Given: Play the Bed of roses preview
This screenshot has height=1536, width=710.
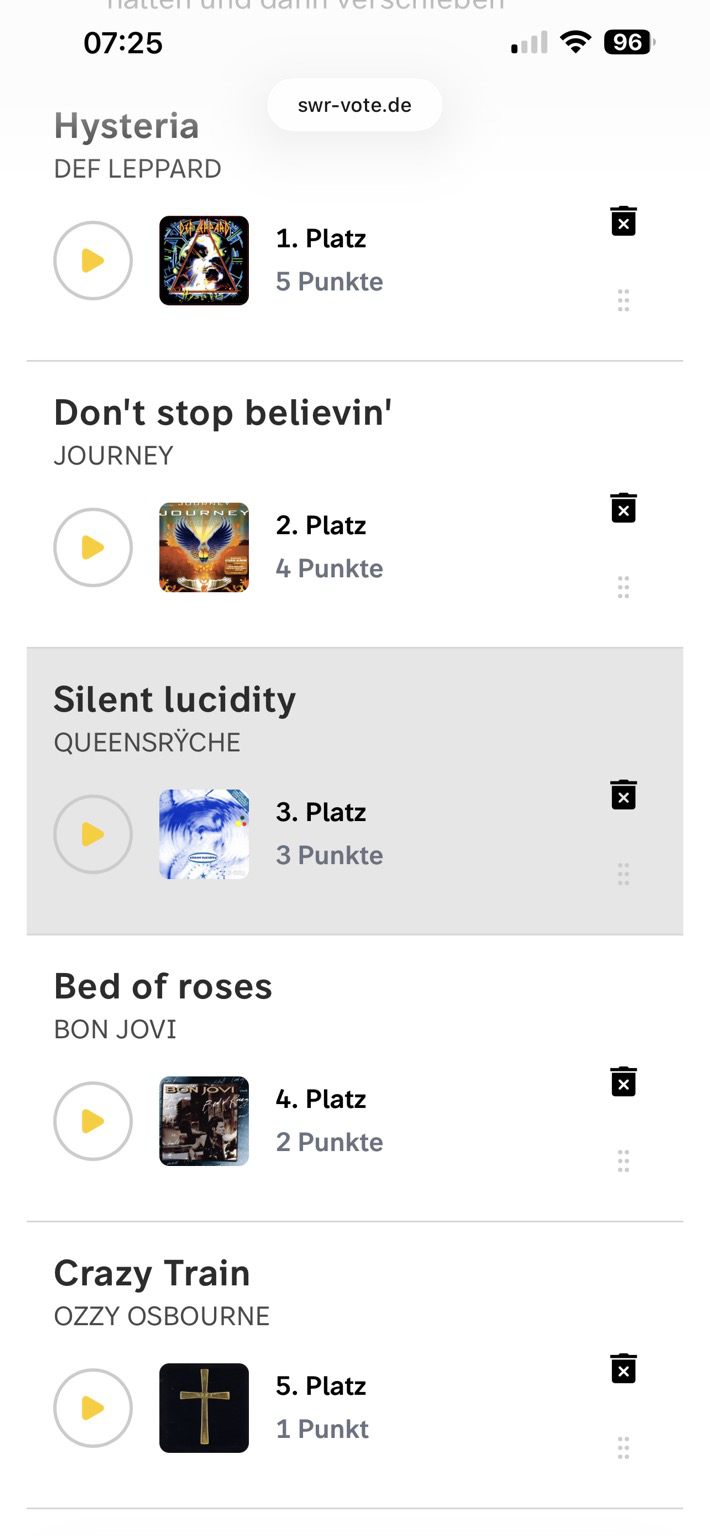Looking at the screenshot, I should coord(93,1122).
